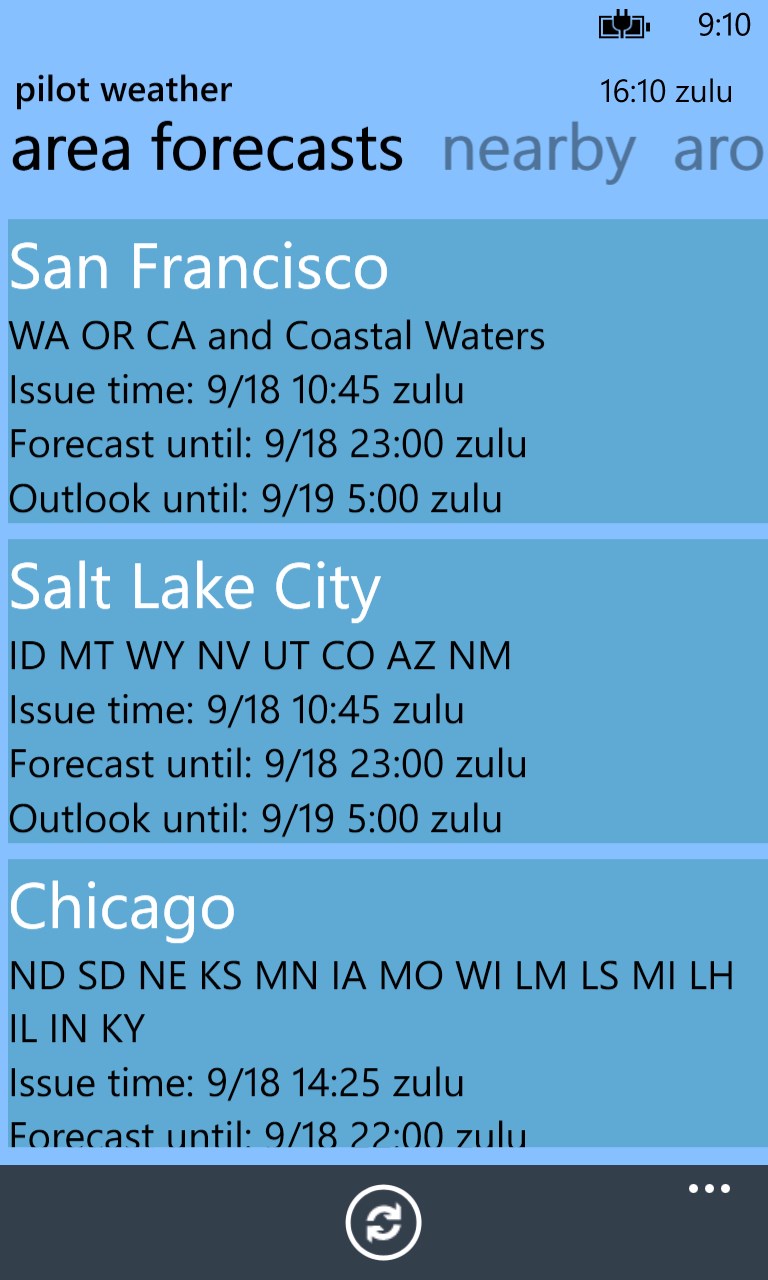Tap Salt Lake City's Forecast until line
The width and height of the screenshot is (768, 1280).
tap(267, 764)
